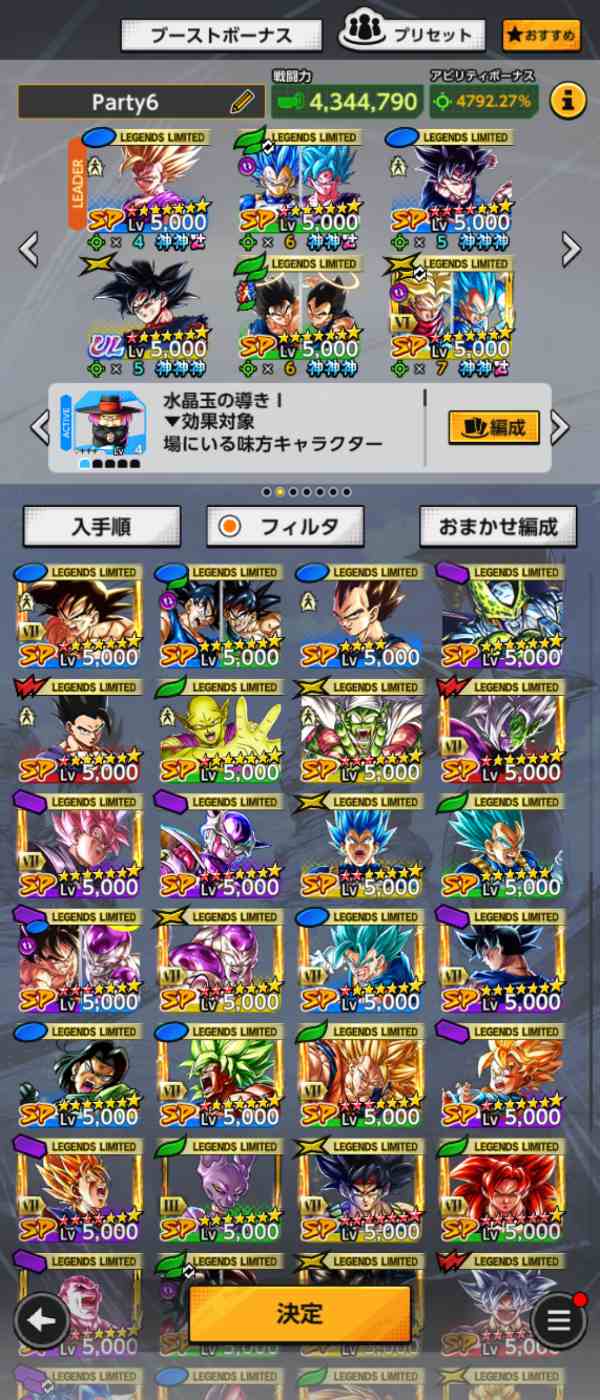
Task: Tap the 編成 equipment formation button
Action: click(494, 427)
